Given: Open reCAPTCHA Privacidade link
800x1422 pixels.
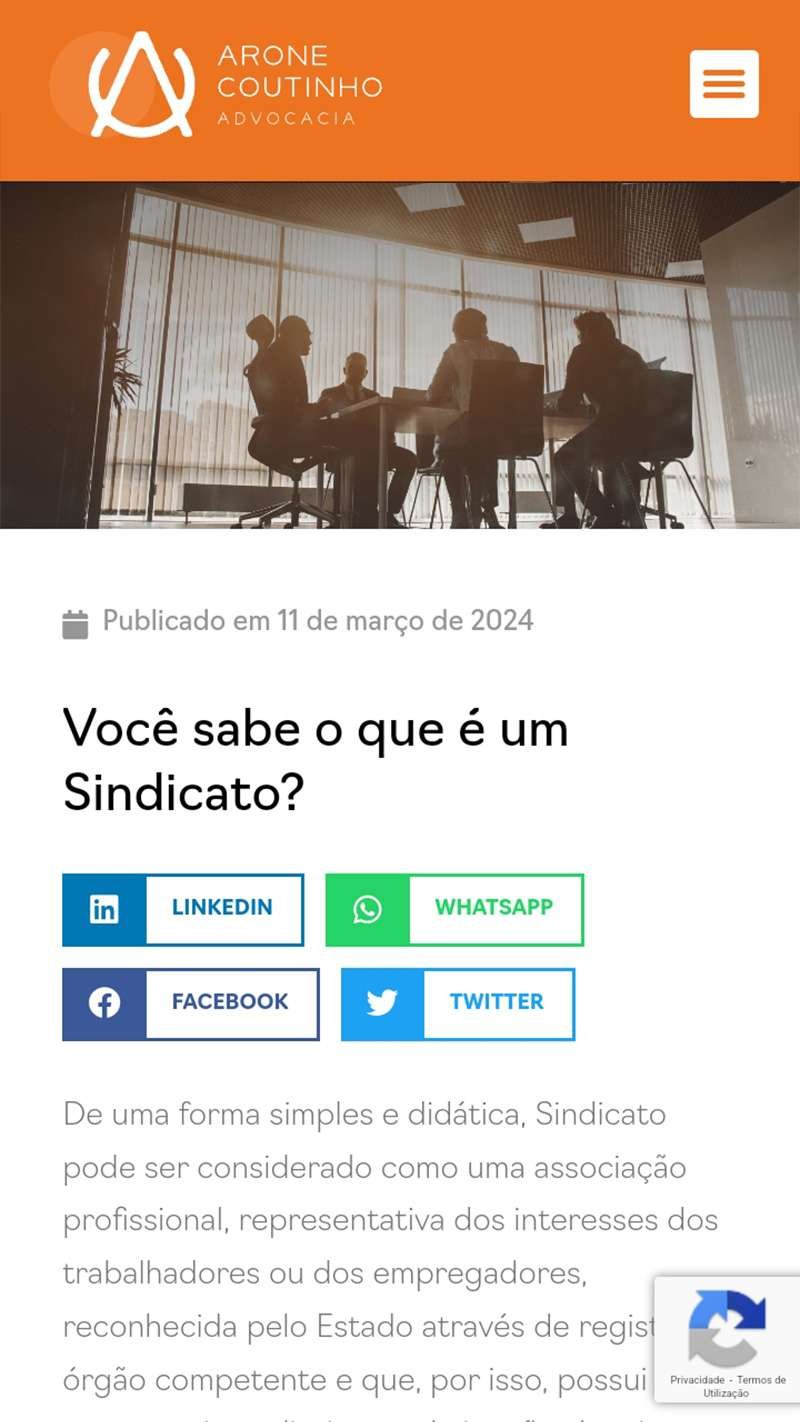Looking at the screenshot, I should click(697, 1380).
